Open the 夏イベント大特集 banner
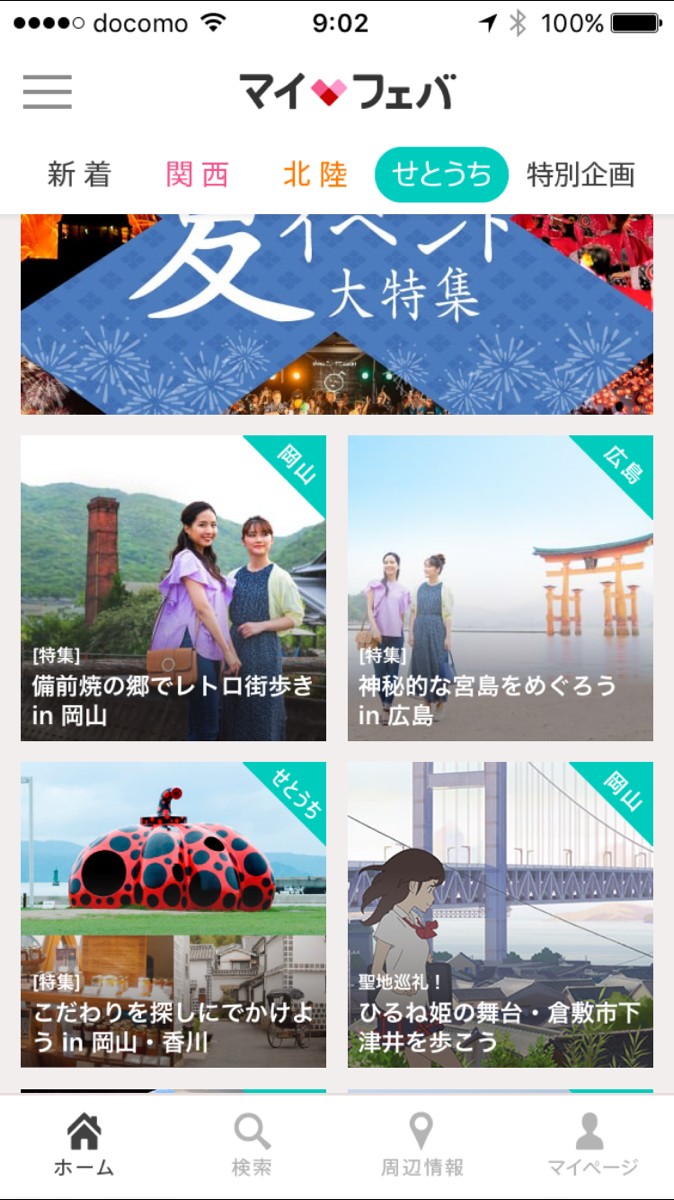Viewport: 674px width, 1200px height. (x=337, y=314)
